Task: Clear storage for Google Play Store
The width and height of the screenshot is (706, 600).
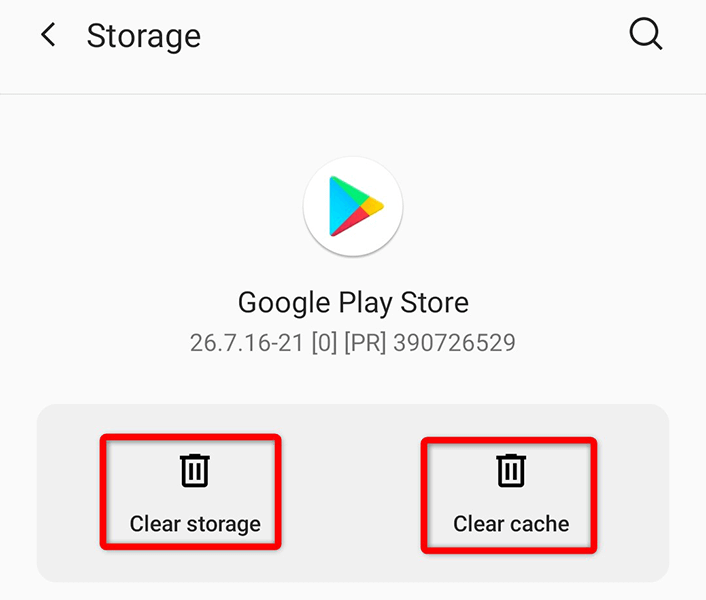Action: (x=194, y=492)
